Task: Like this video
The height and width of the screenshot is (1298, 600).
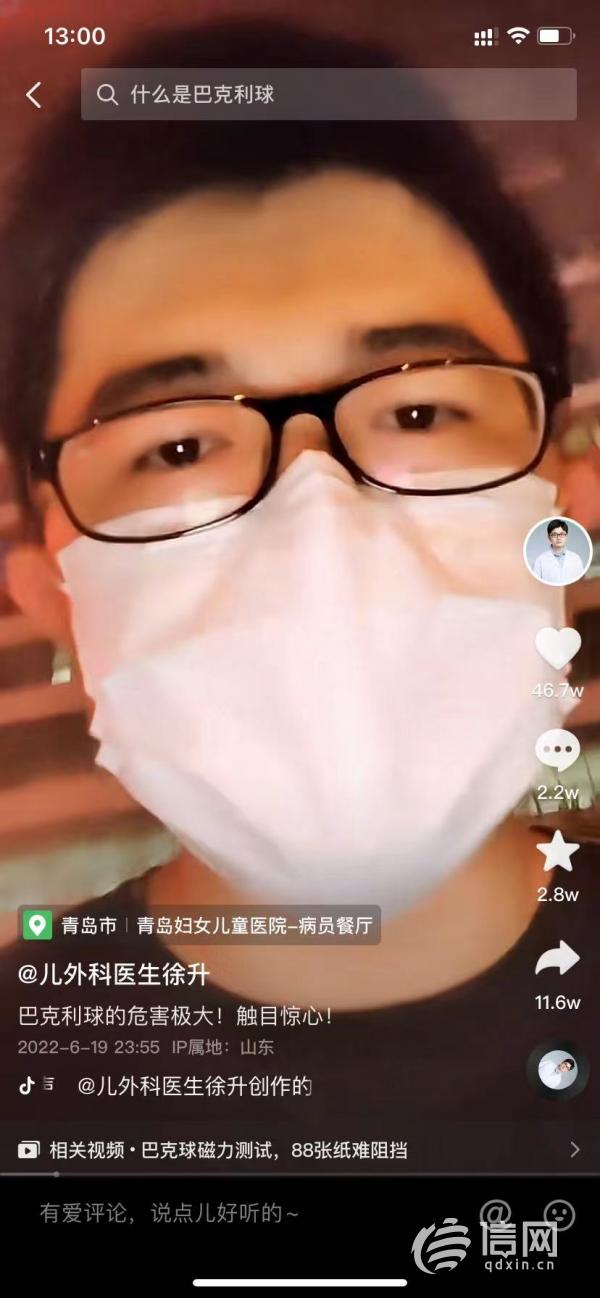Action: (x=557, y=648)
